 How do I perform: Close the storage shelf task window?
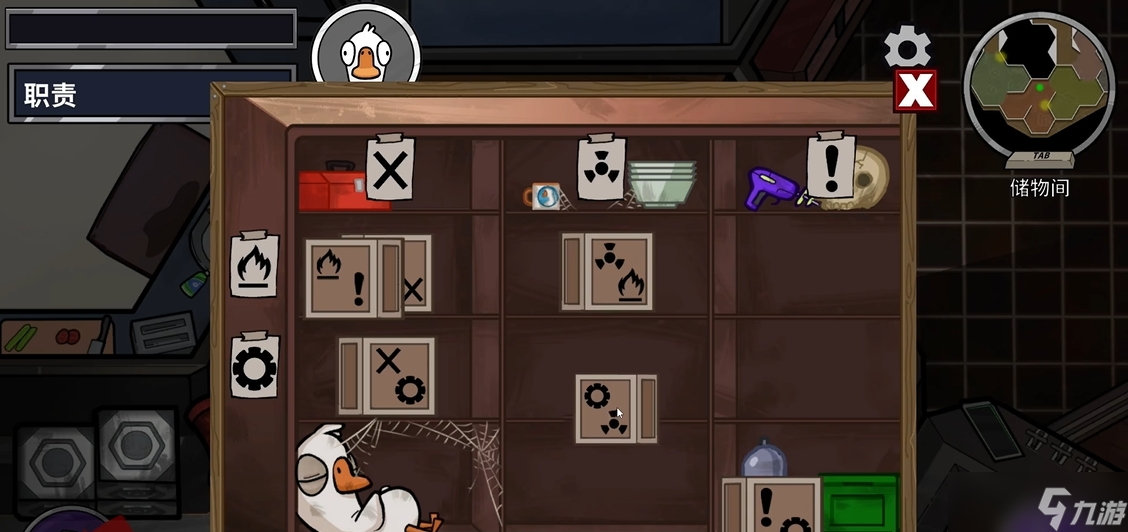915,91
